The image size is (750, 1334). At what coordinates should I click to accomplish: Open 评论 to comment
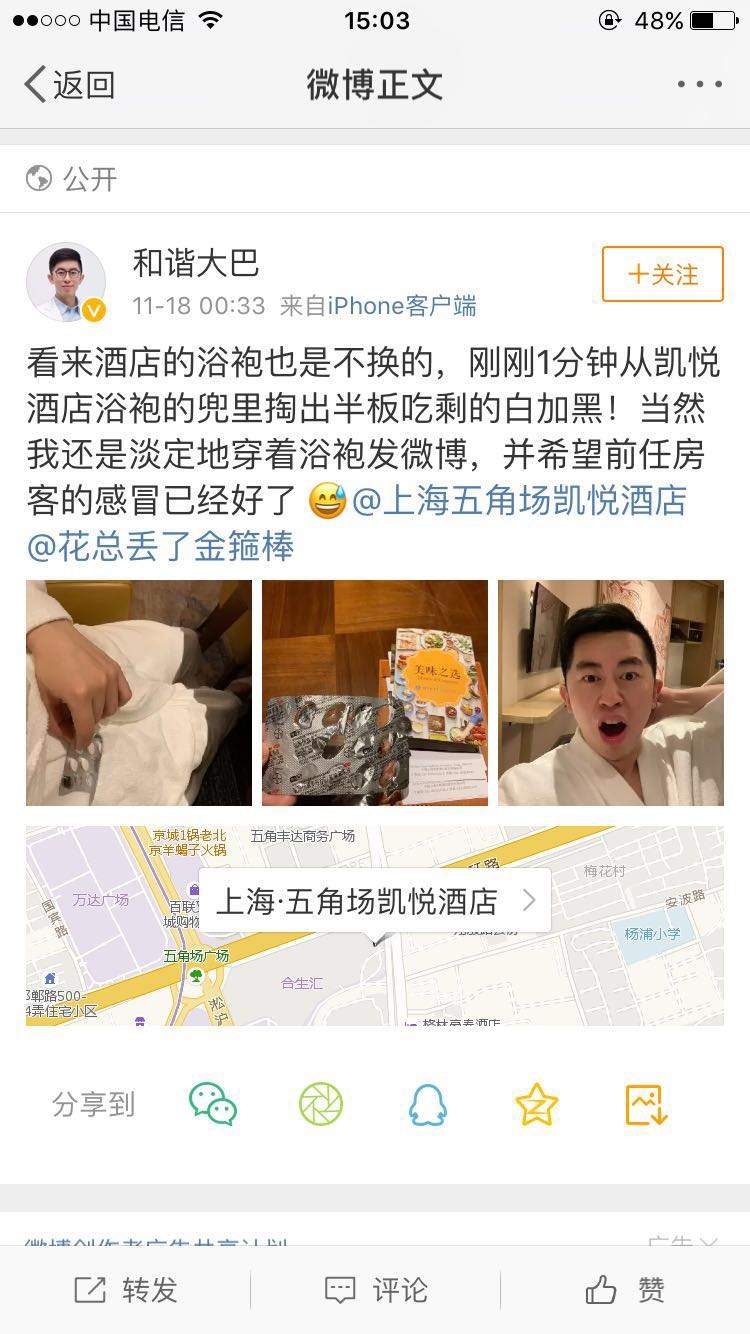pyautogui.click(x=376, y=1290)
